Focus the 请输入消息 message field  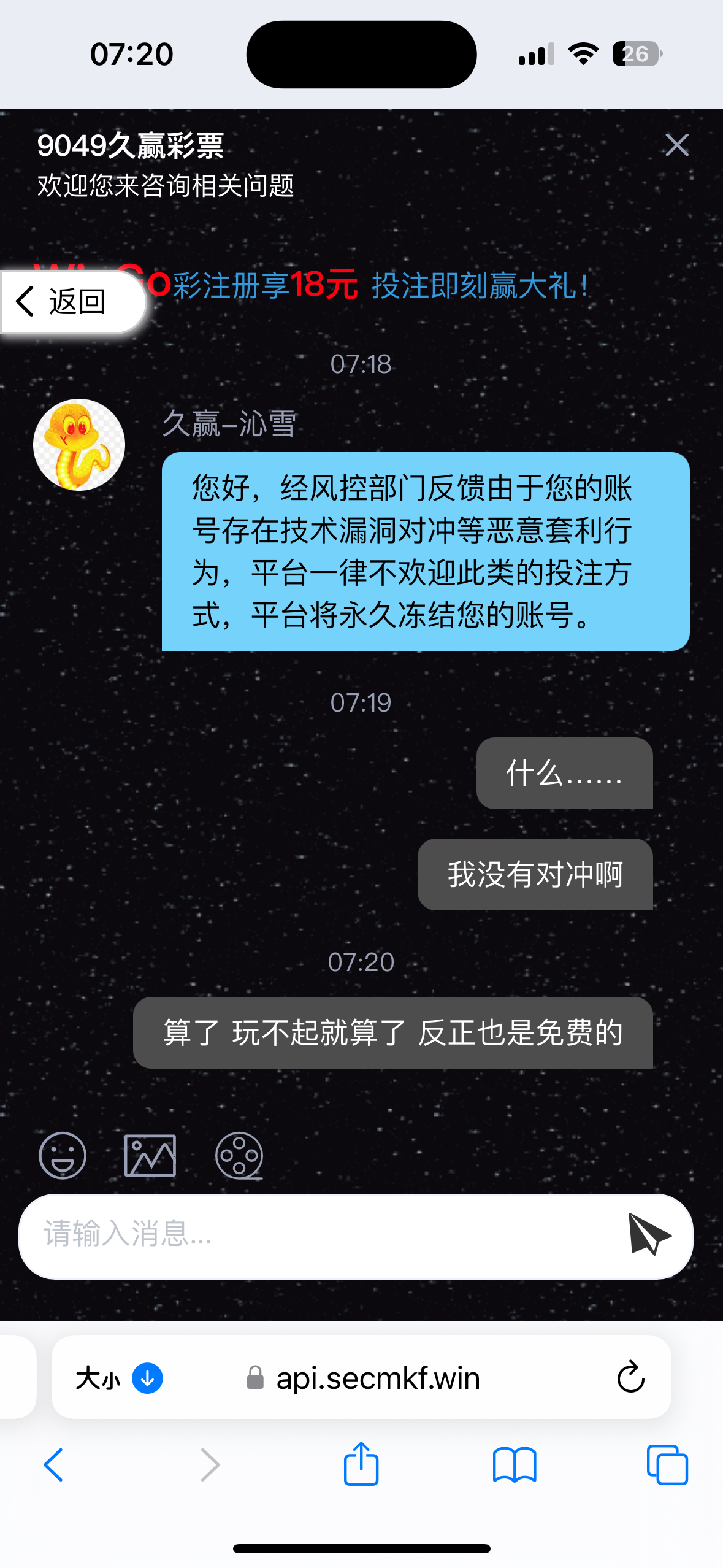(x=319, y=1234)
